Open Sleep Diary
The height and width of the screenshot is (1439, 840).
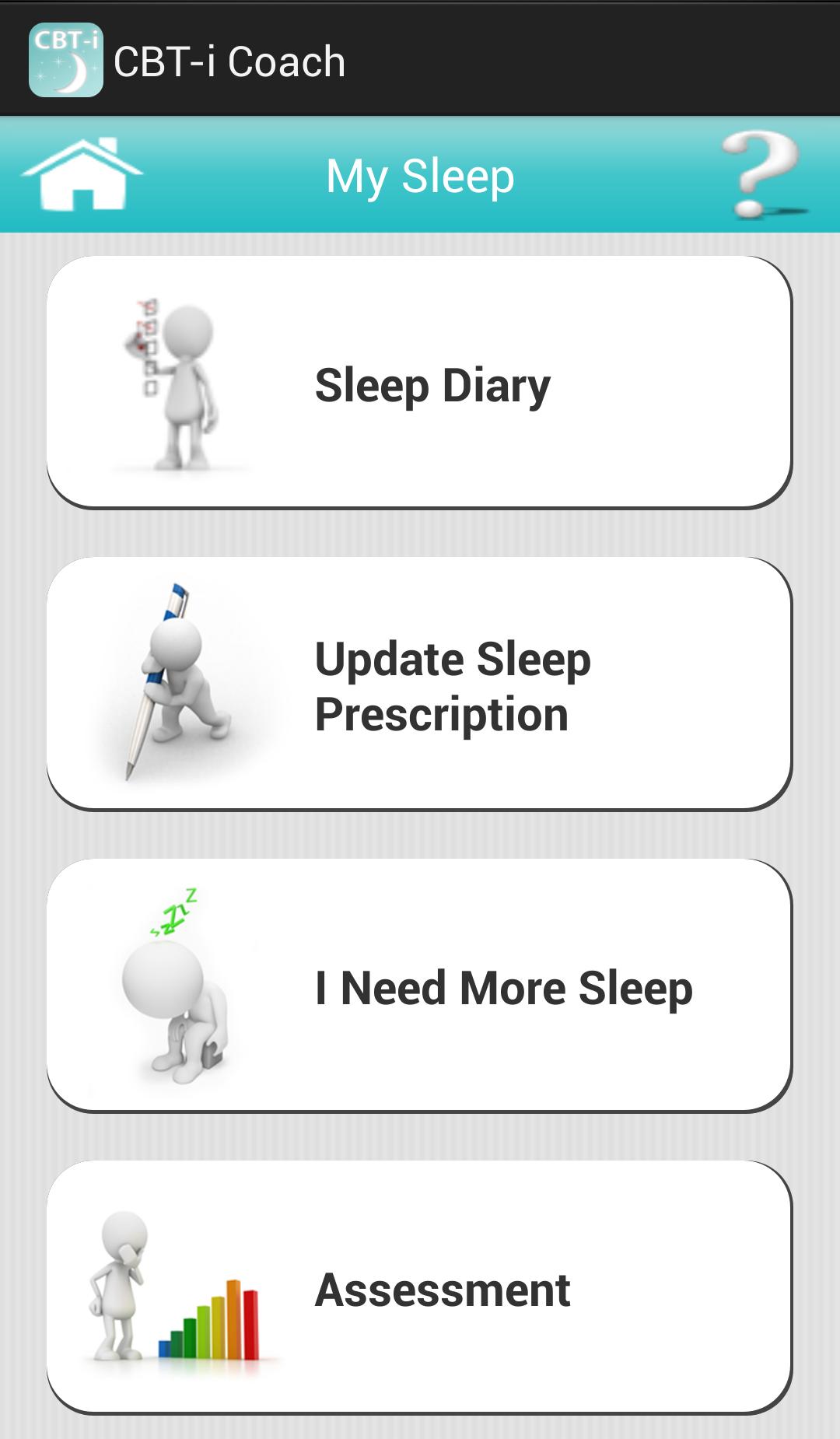pyautogui.click(x=419, y=383)
